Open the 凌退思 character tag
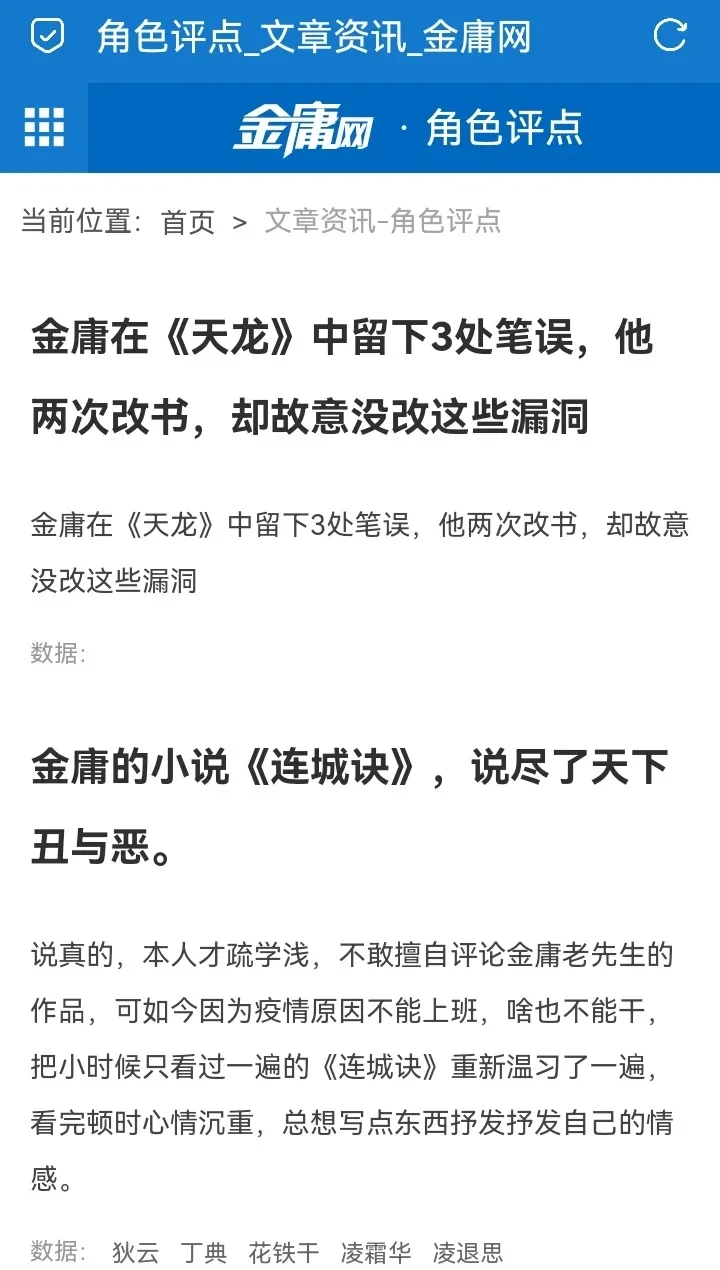The width and height of the screenshot is (720, 1270). 468,1252
